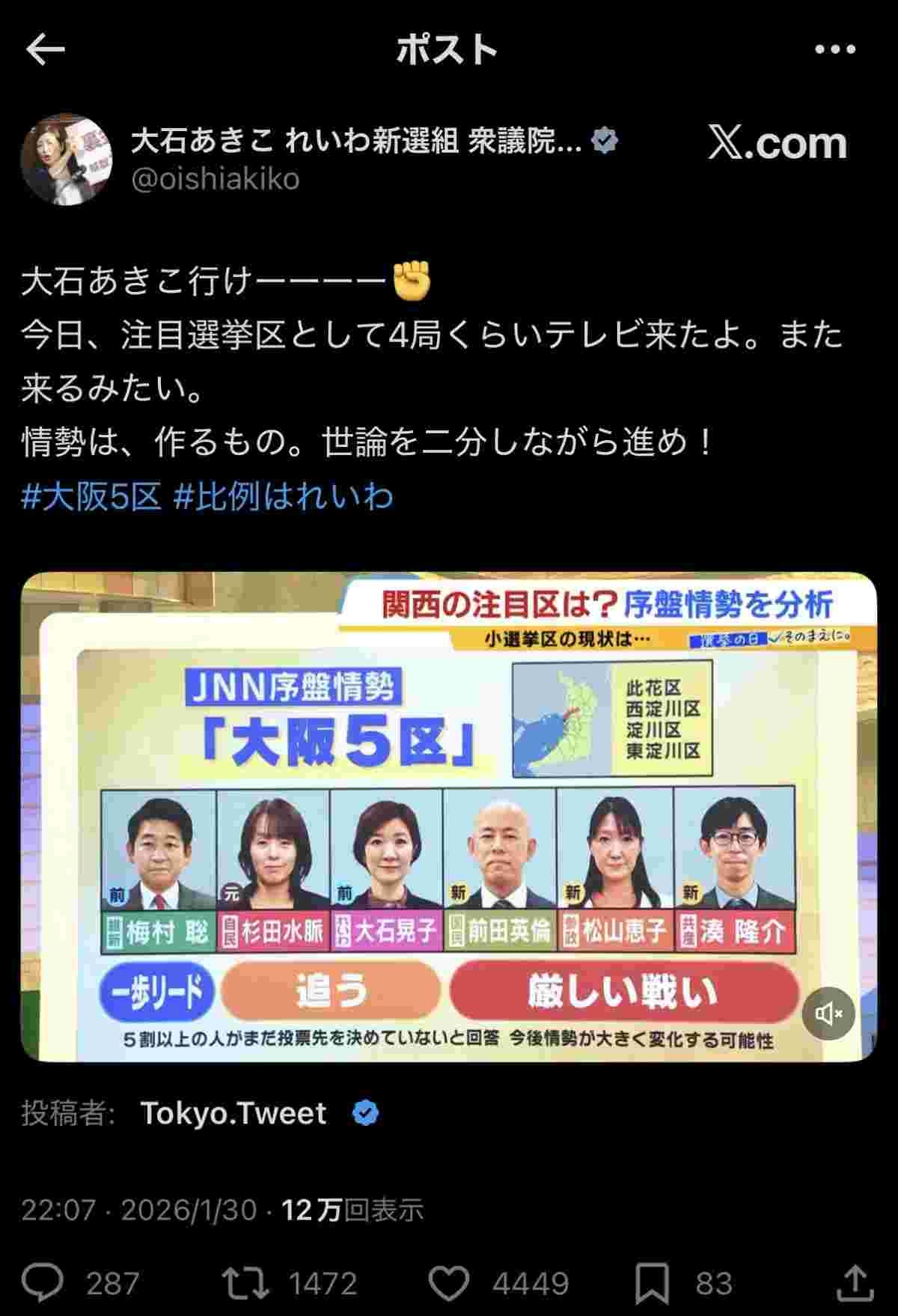Open the #大阪5区 hashtag
The width and height of the screenshot is (898, 1316).
click(91, 496)
